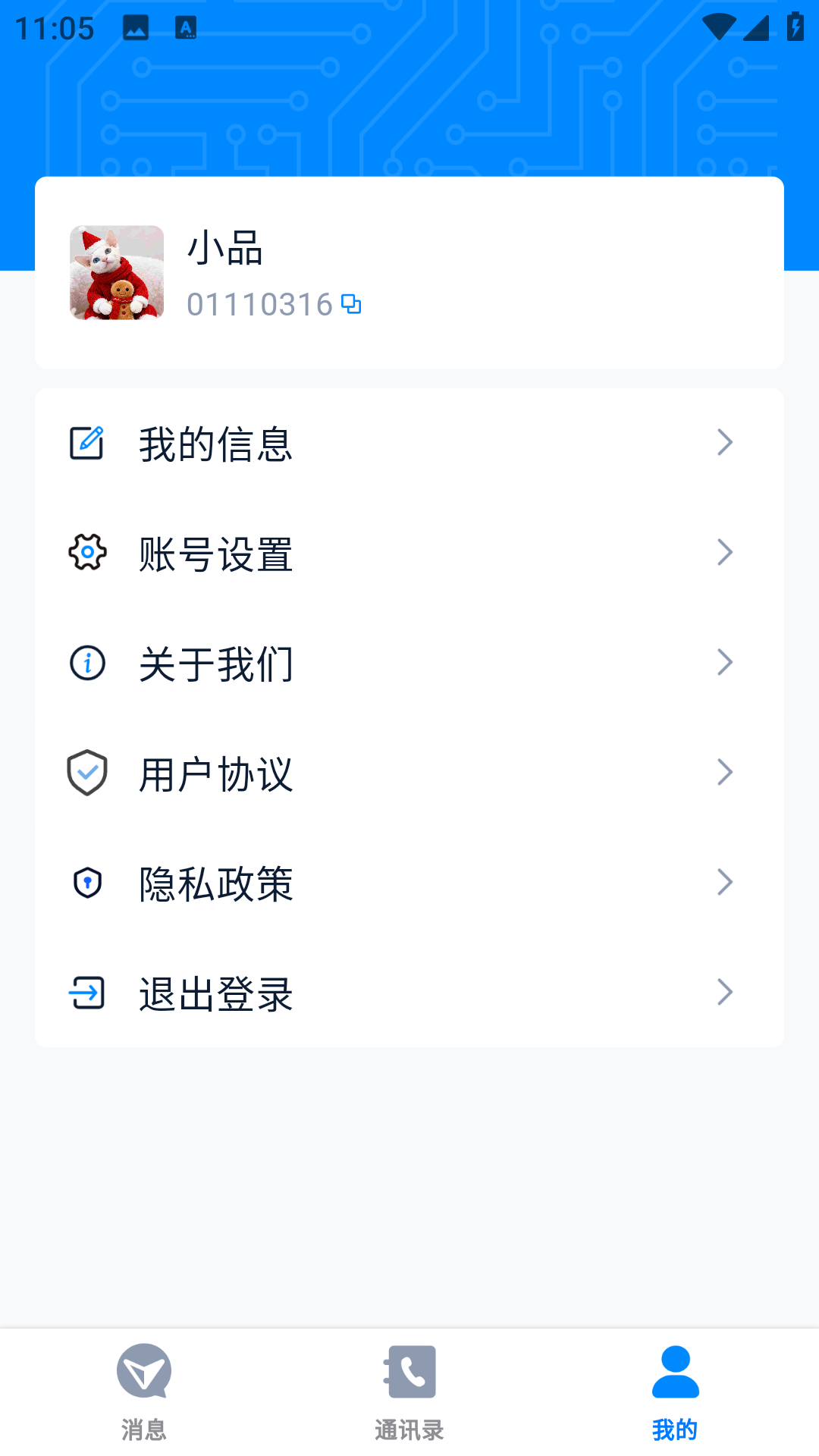Expand the 我的信息 row chevron
This screenshot has height=1456, width=819.
point(726,442)
